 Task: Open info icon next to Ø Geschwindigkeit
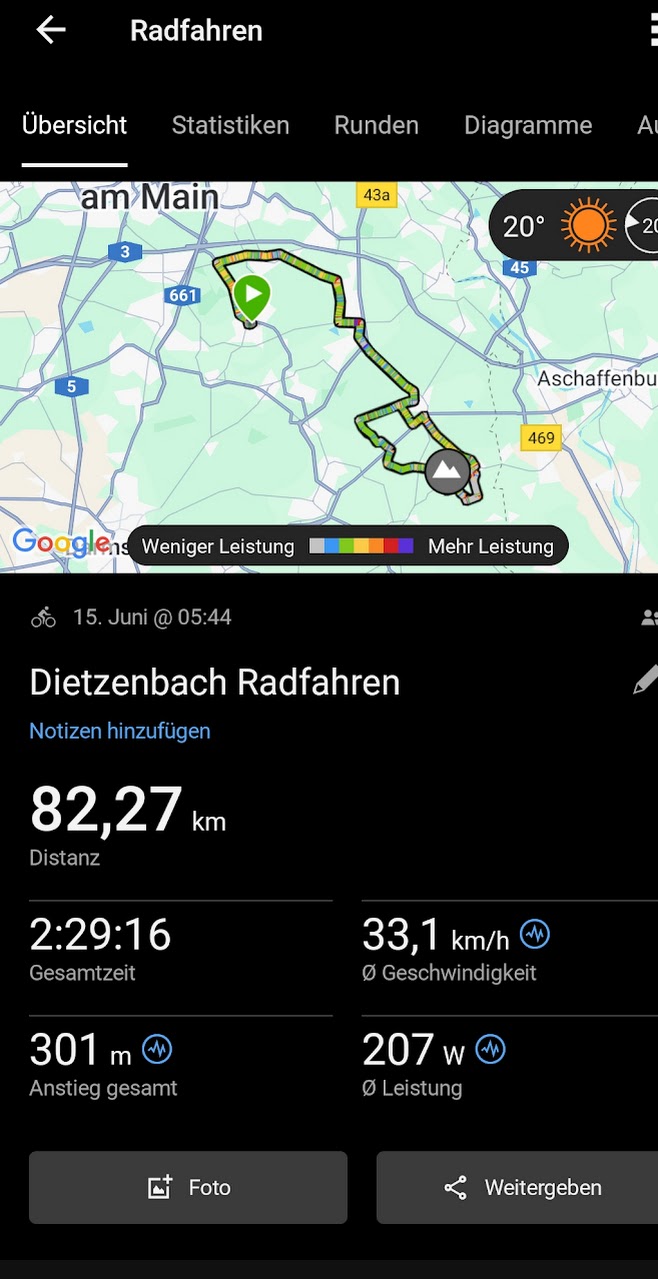point(535,935)
